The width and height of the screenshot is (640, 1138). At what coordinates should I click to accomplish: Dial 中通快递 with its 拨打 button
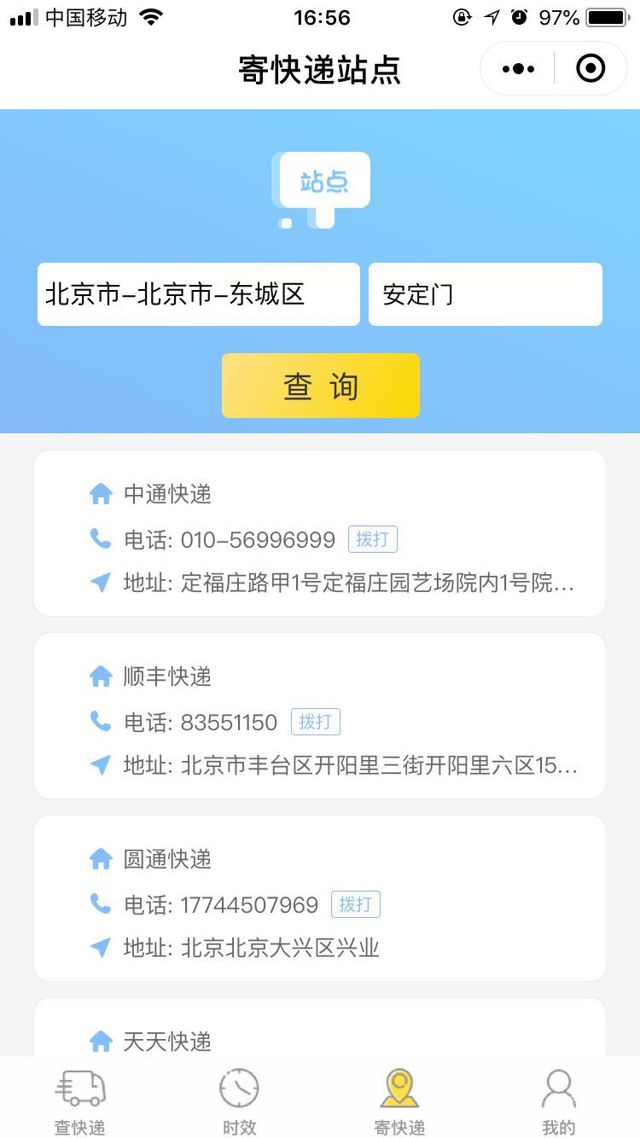tap(373, 540)
